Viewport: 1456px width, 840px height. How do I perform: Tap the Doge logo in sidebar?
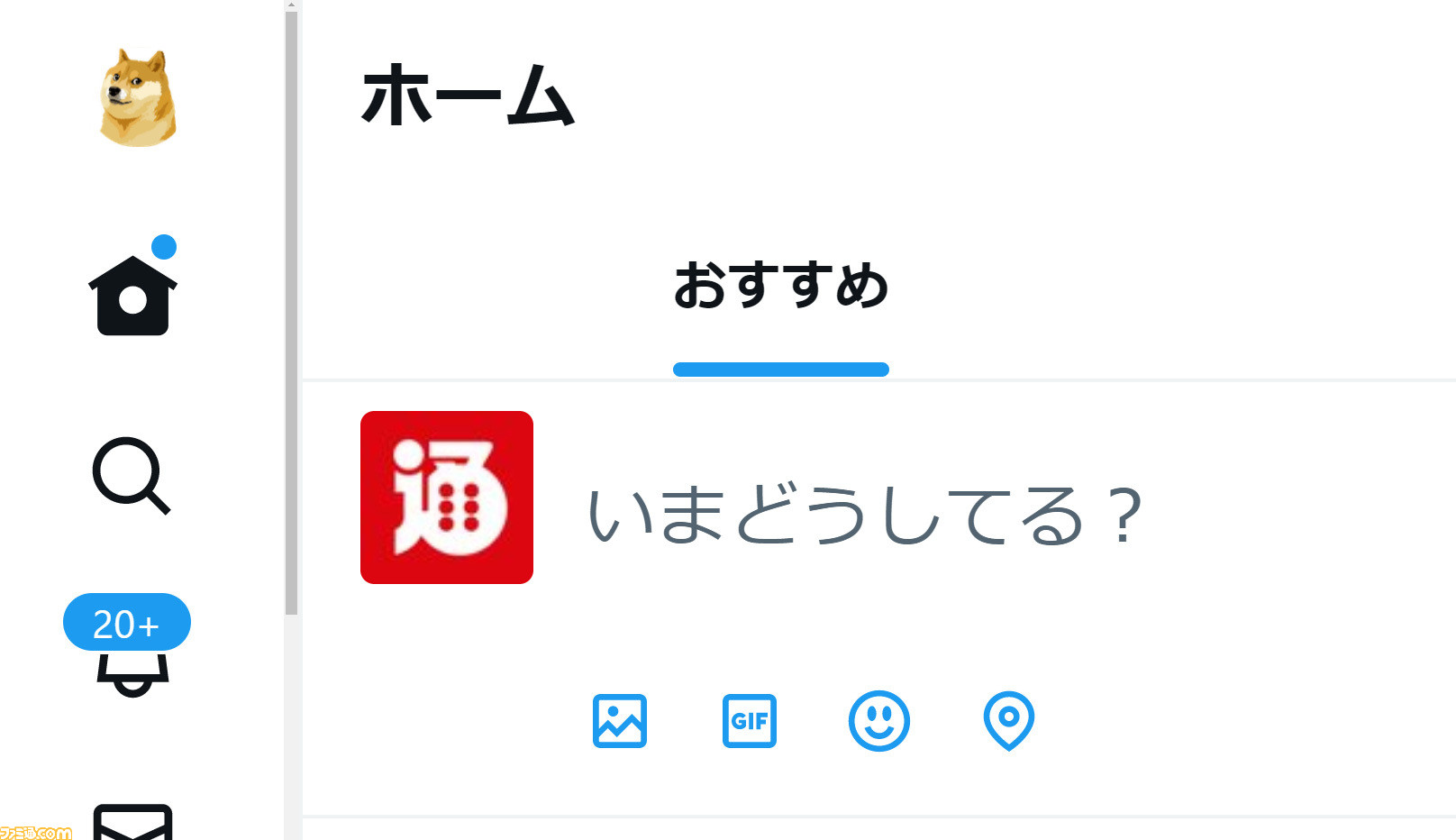138,97
